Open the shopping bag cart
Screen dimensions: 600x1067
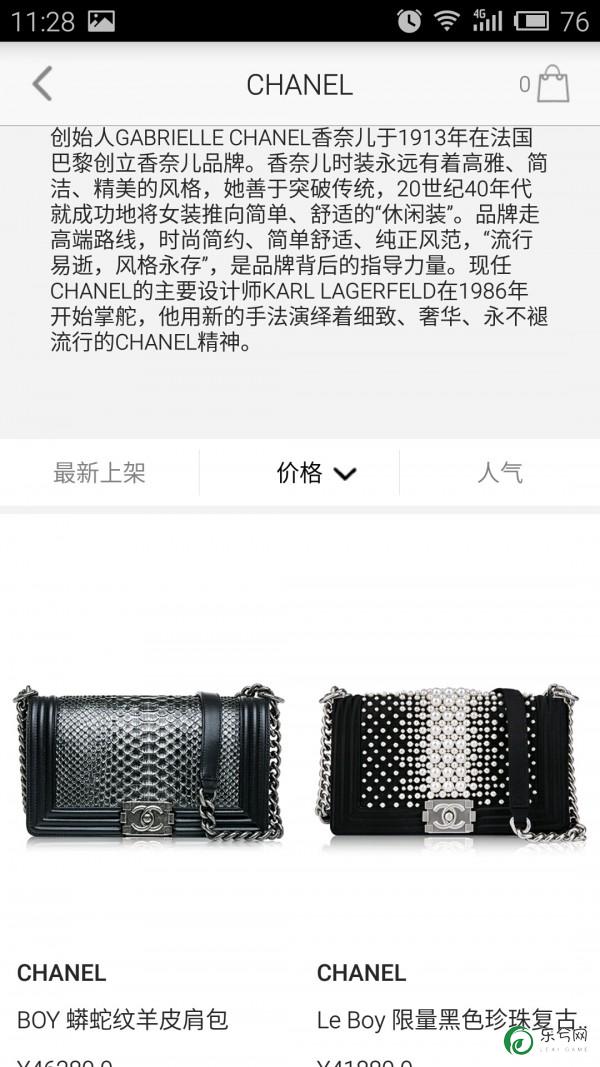point(551,84)
